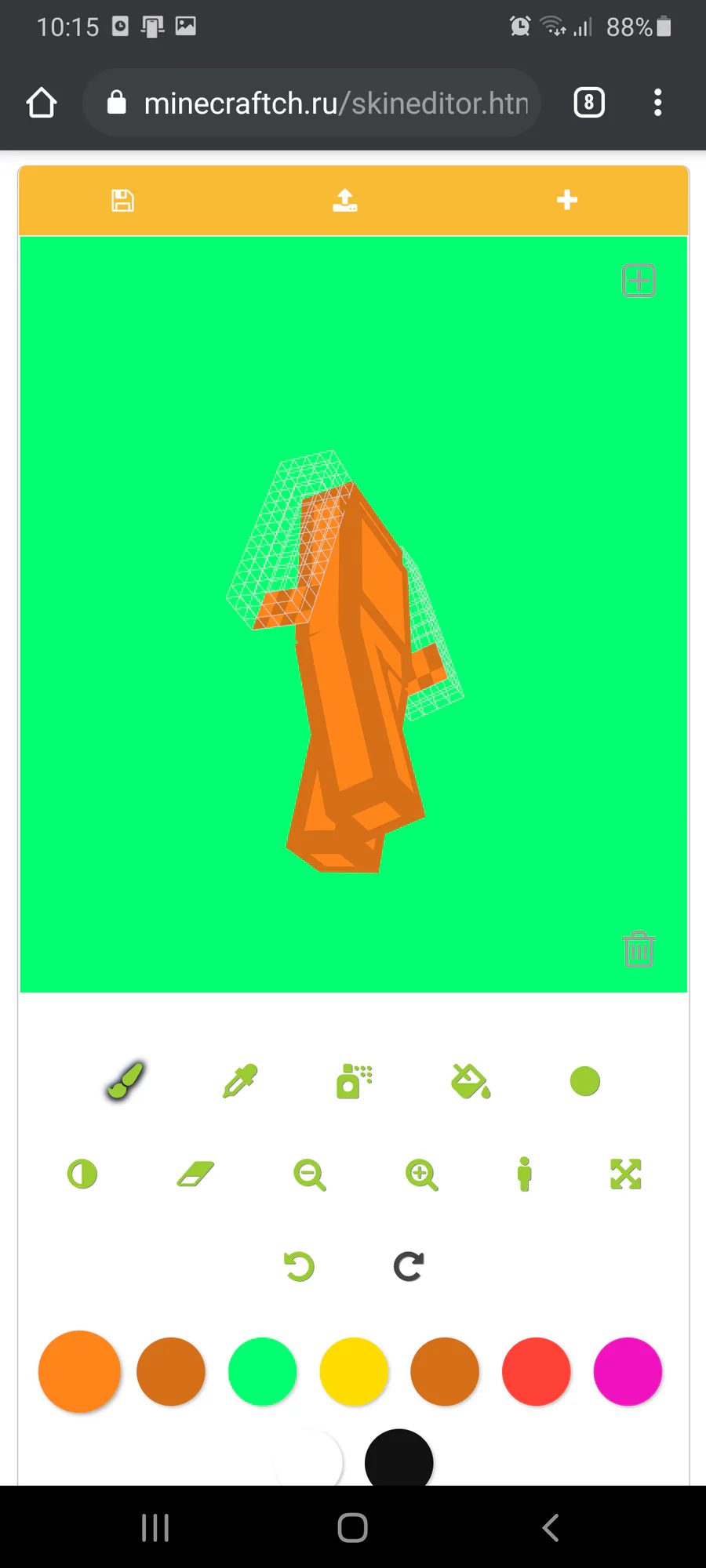Zoom out of the skin model

(x=309, y=1175)
